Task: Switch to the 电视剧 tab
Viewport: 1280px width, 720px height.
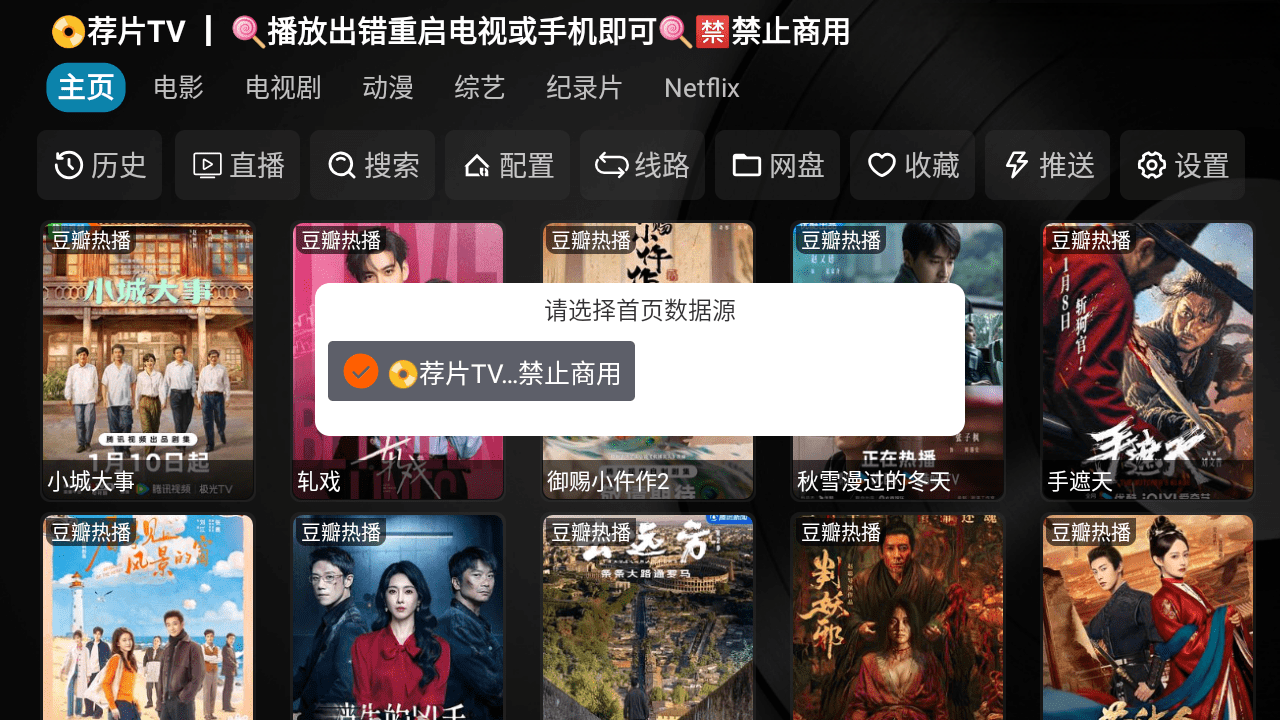Action: coord(283,88)
